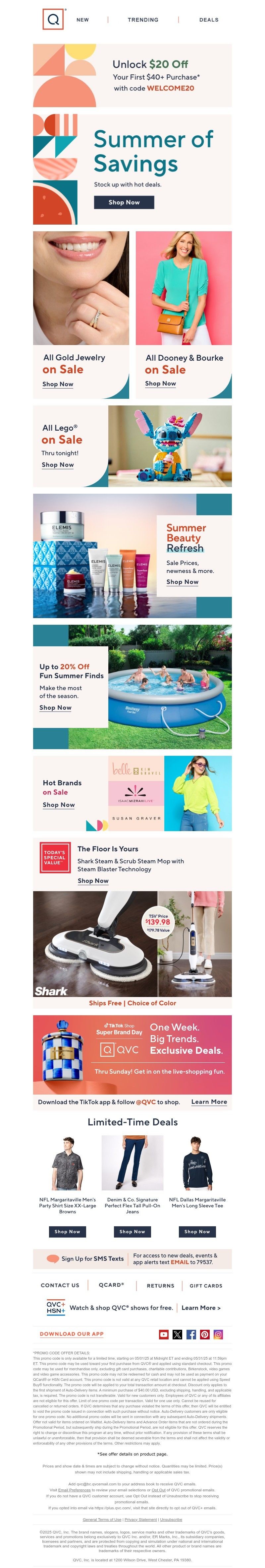Open the TRENDING section
This screenshot has height=1568, width=265.
(x=143, y=20)
